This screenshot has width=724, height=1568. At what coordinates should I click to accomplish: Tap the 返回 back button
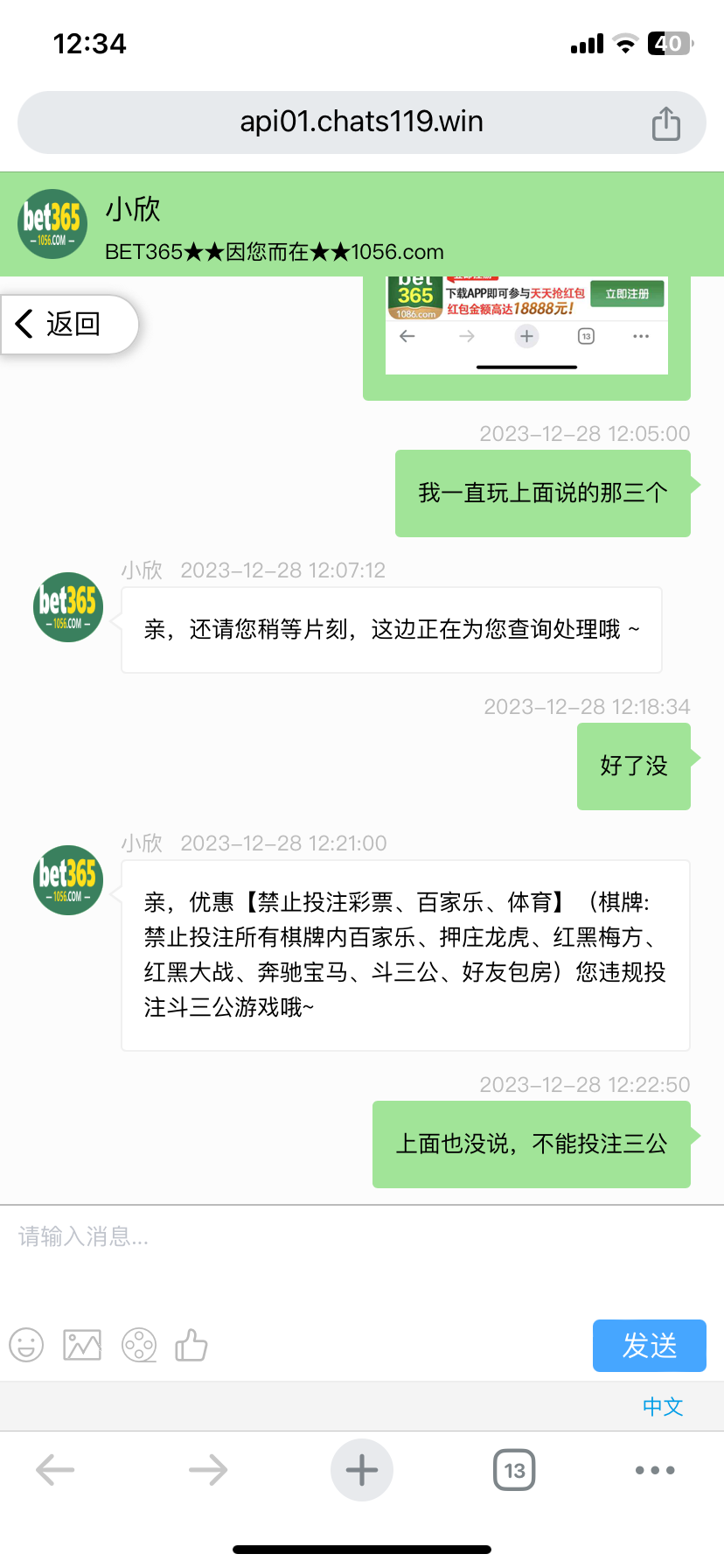pos(68,325)
